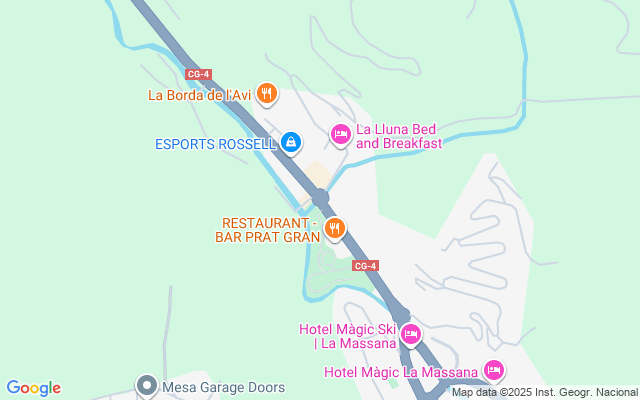Select Hotel Màgic Ski La Massana marker
640x400 pixels.
pyautogui.click(x=411, y=334)
